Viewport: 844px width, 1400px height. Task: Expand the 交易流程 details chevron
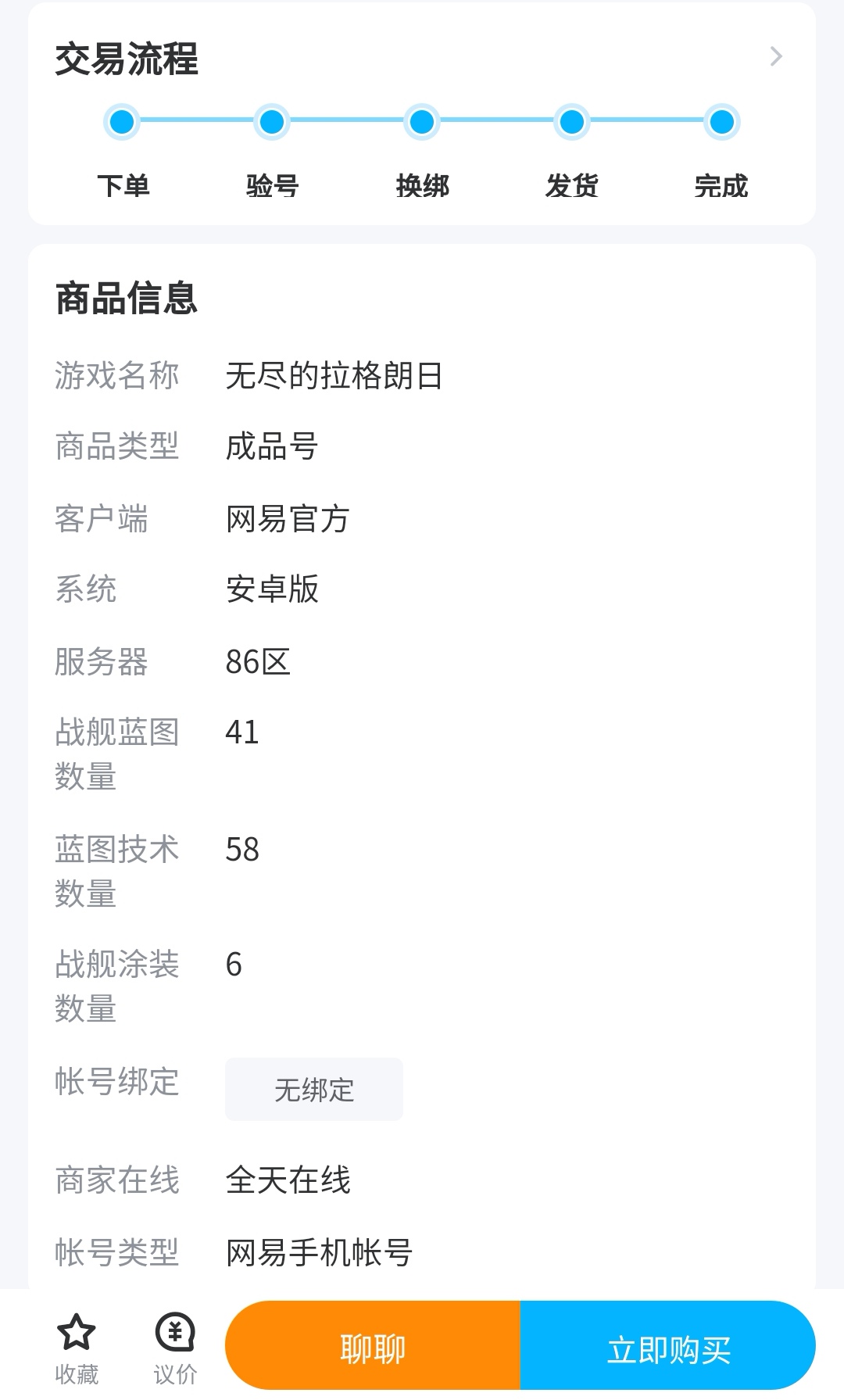(x=775, y=56)
